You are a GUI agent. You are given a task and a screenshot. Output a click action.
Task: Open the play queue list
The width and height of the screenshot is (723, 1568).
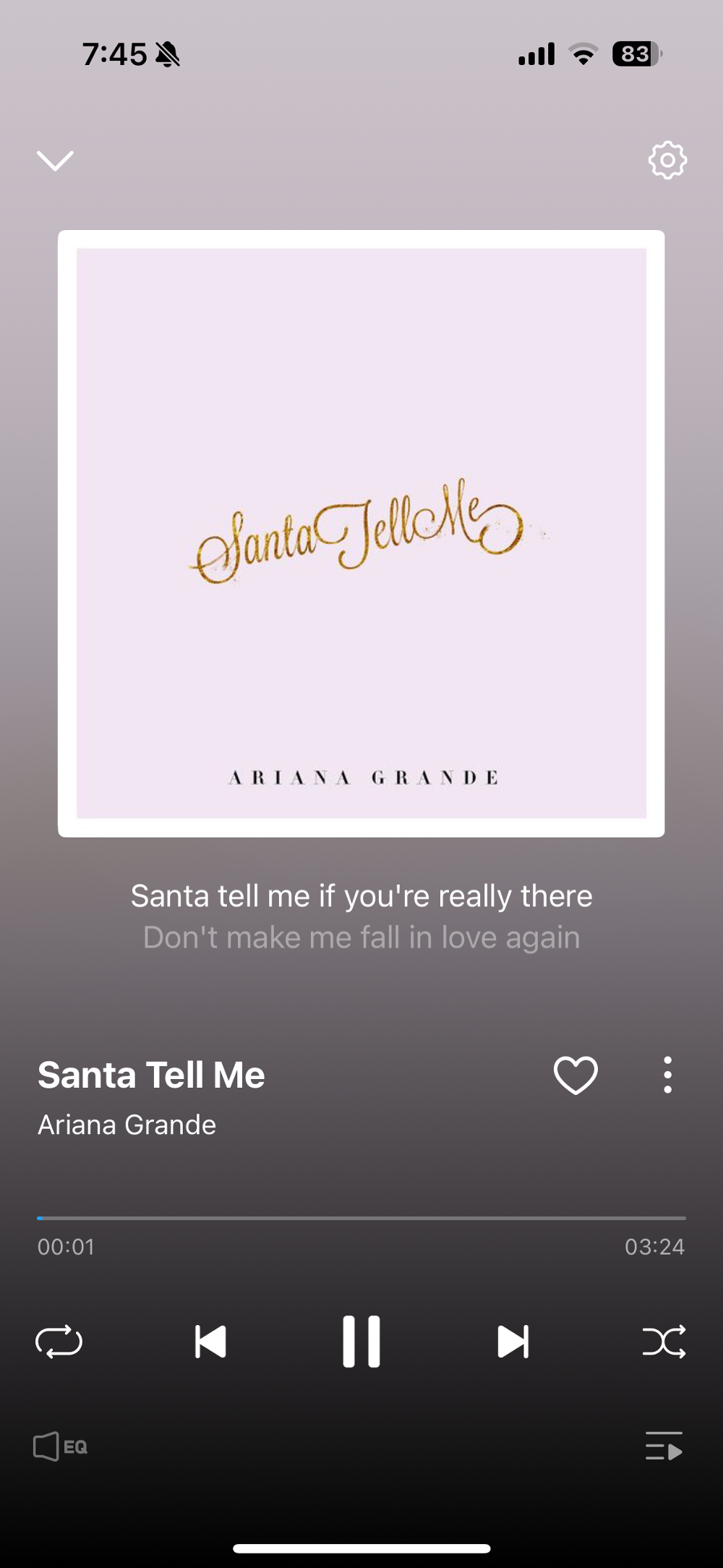663,1446
